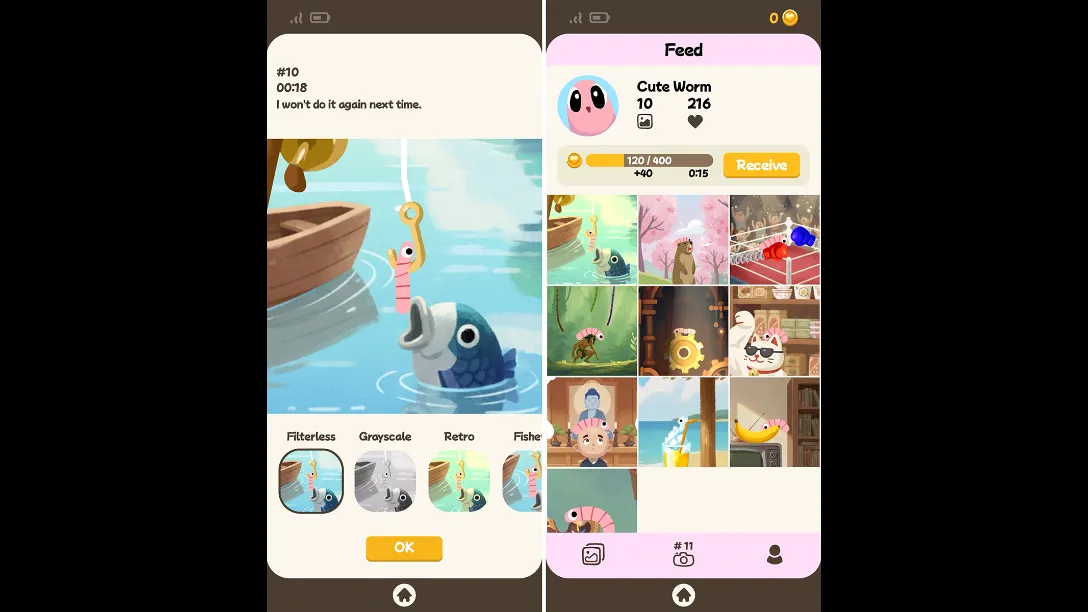Viewport: 1088px width, 612px height.
Task: Open the #11 camera tab
Action: point(683,555)
